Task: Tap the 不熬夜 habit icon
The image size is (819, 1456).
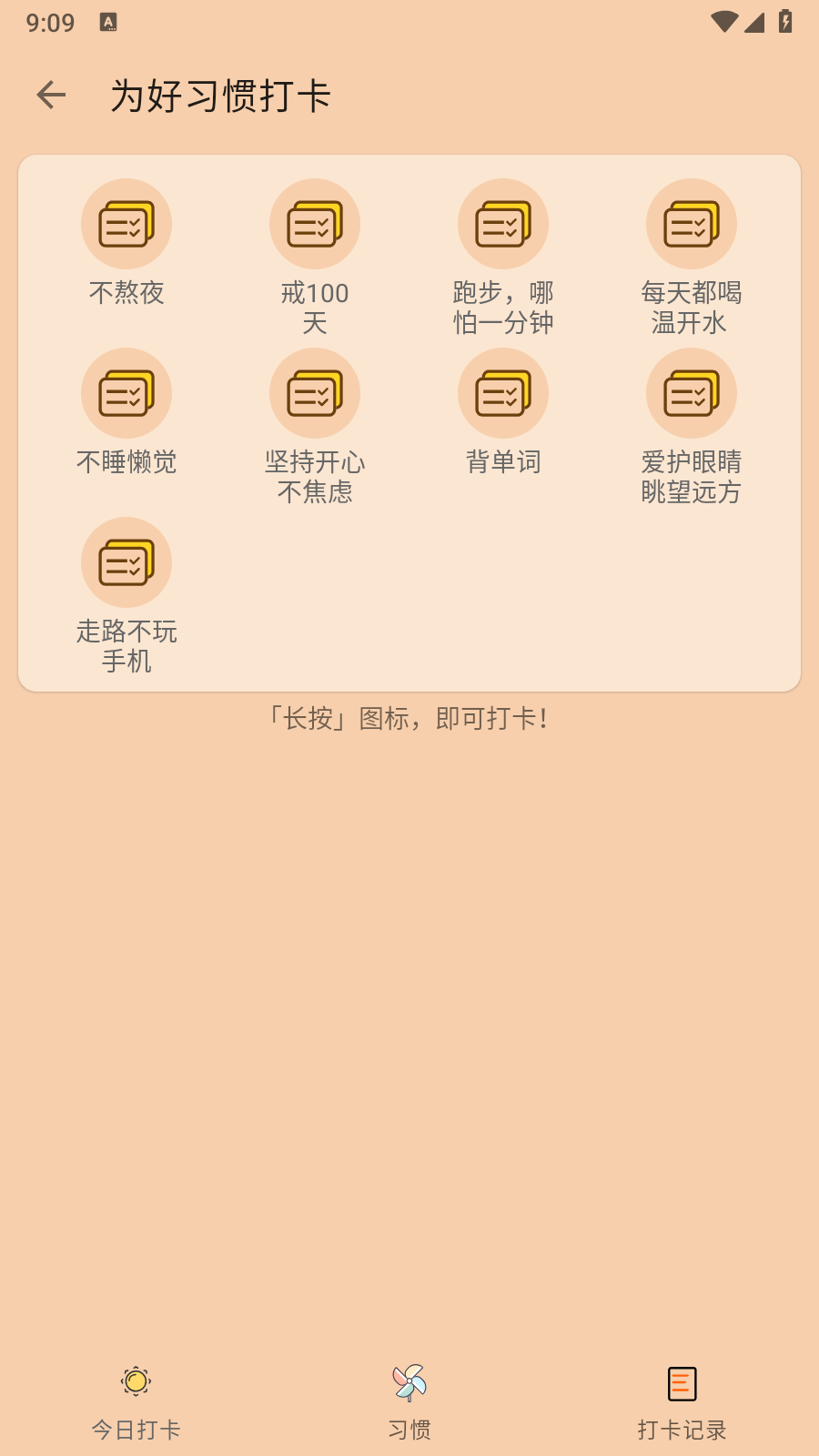Action: [x=126, y=224]
